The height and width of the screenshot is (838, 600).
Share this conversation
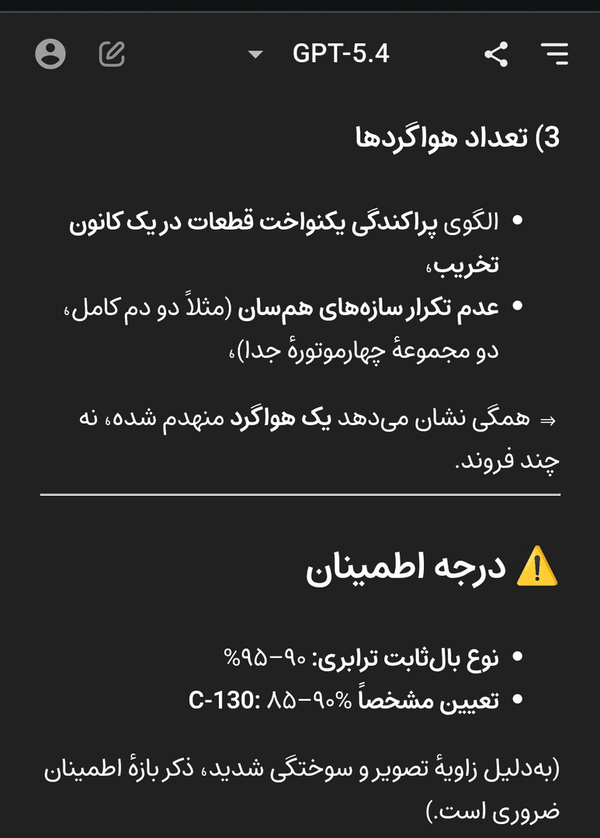496,54
